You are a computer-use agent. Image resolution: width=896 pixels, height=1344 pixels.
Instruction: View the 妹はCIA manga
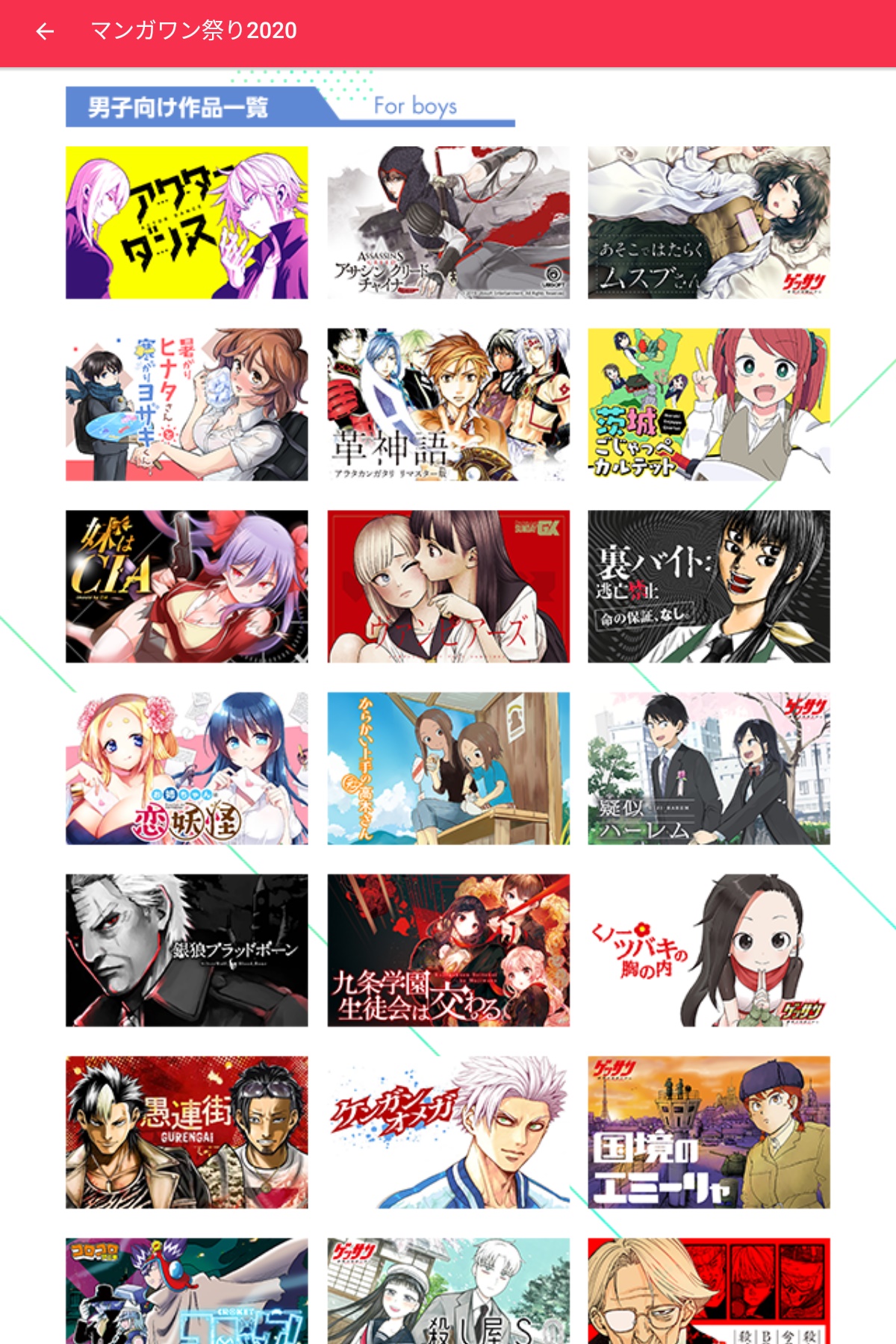click(187, 587)
